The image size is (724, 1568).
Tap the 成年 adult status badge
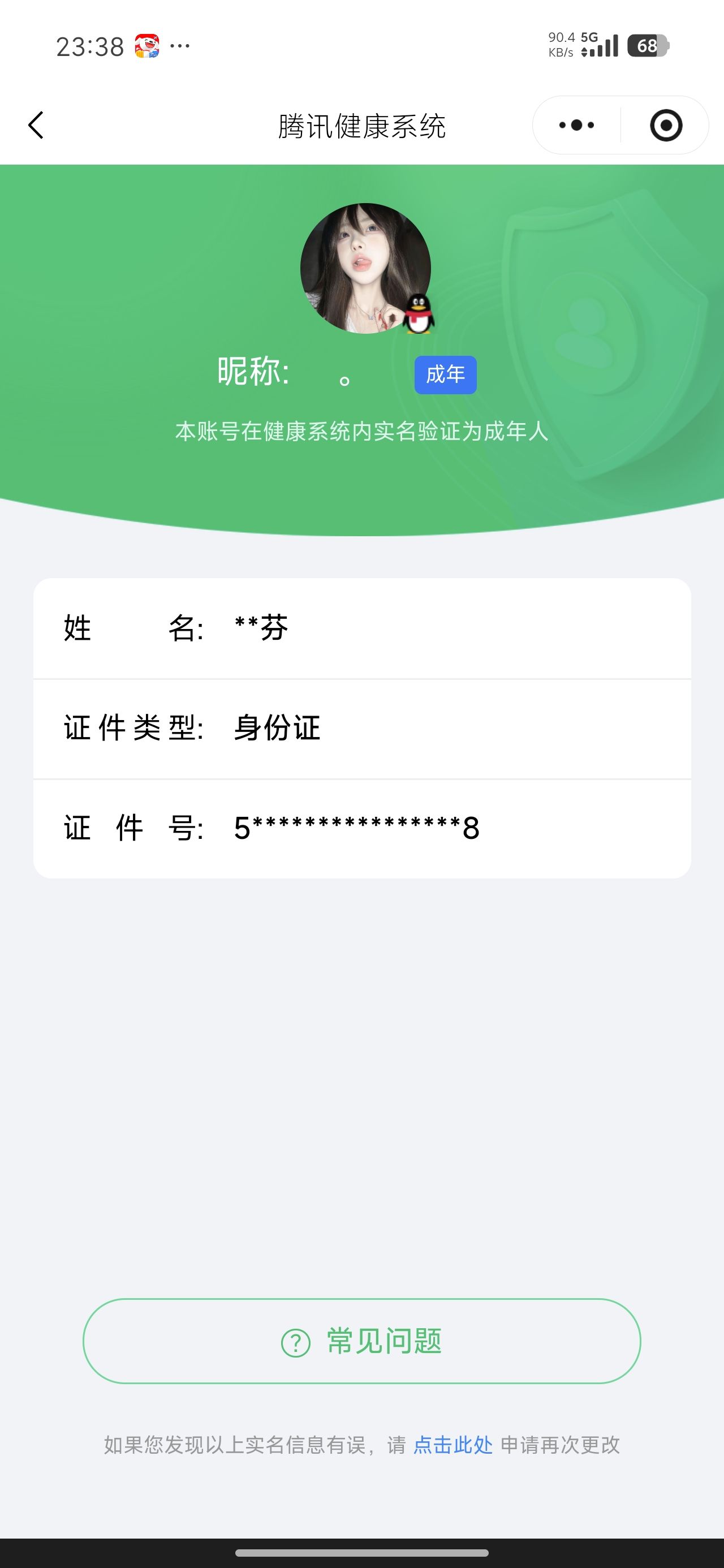tap(445, 376)
